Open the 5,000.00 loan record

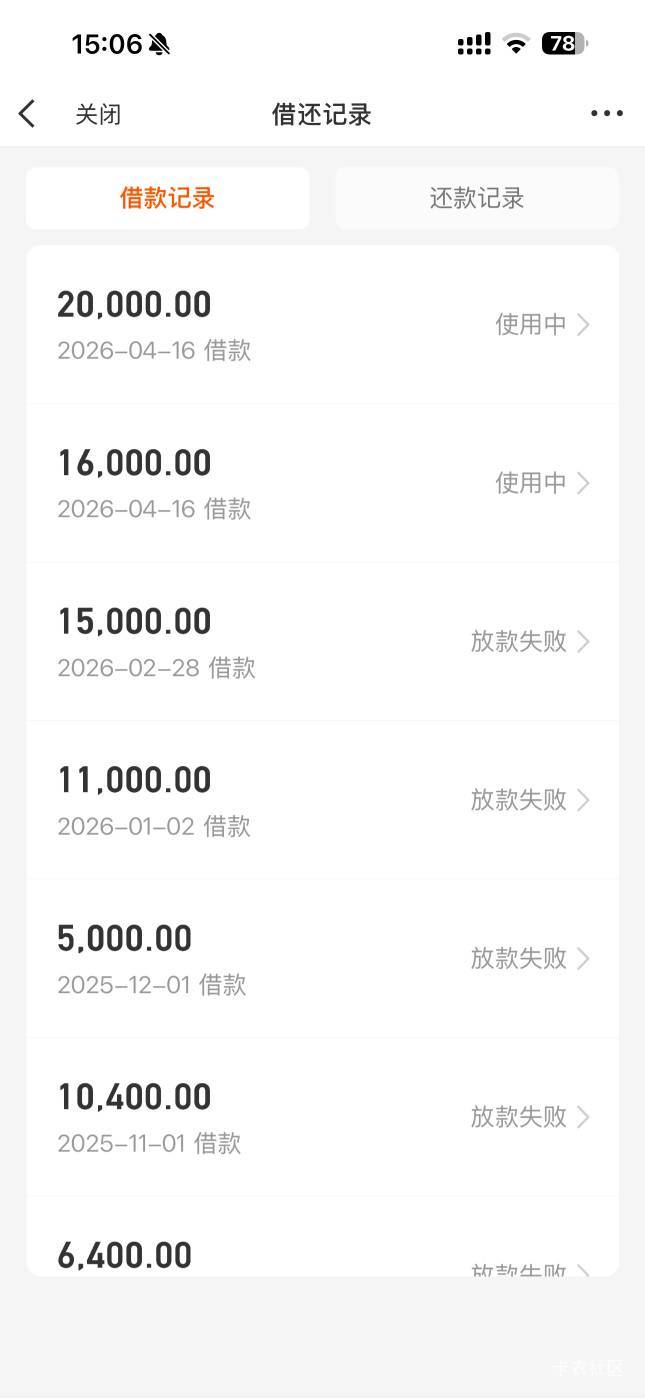322,958
